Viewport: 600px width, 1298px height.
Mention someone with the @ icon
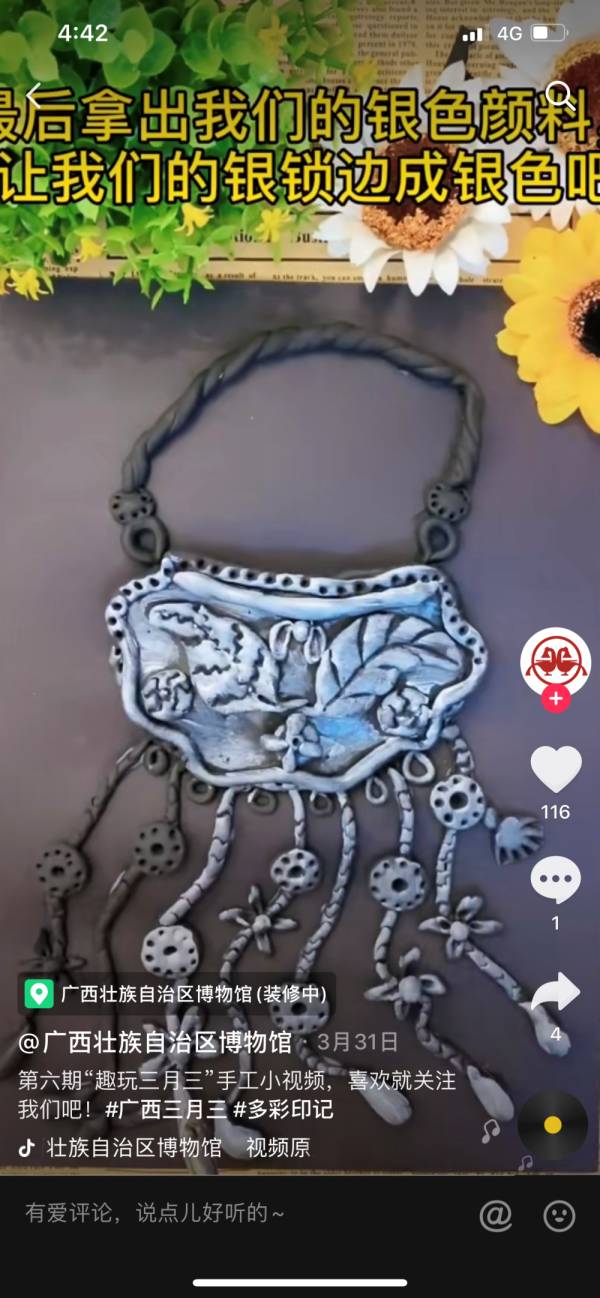(495, 1214)
